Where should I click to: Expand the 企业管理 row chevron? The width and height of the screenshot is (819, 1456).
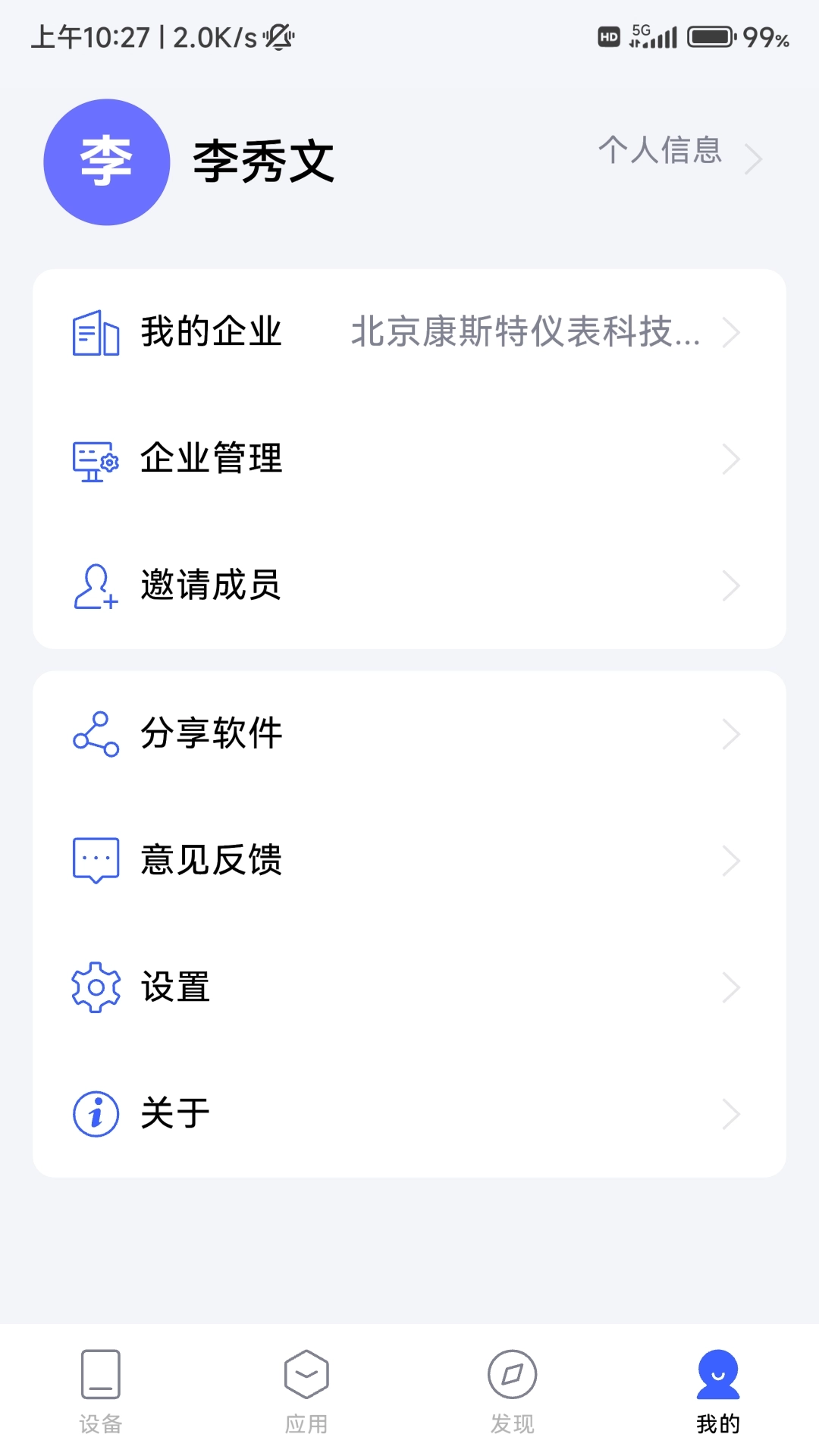click(730, 459)
